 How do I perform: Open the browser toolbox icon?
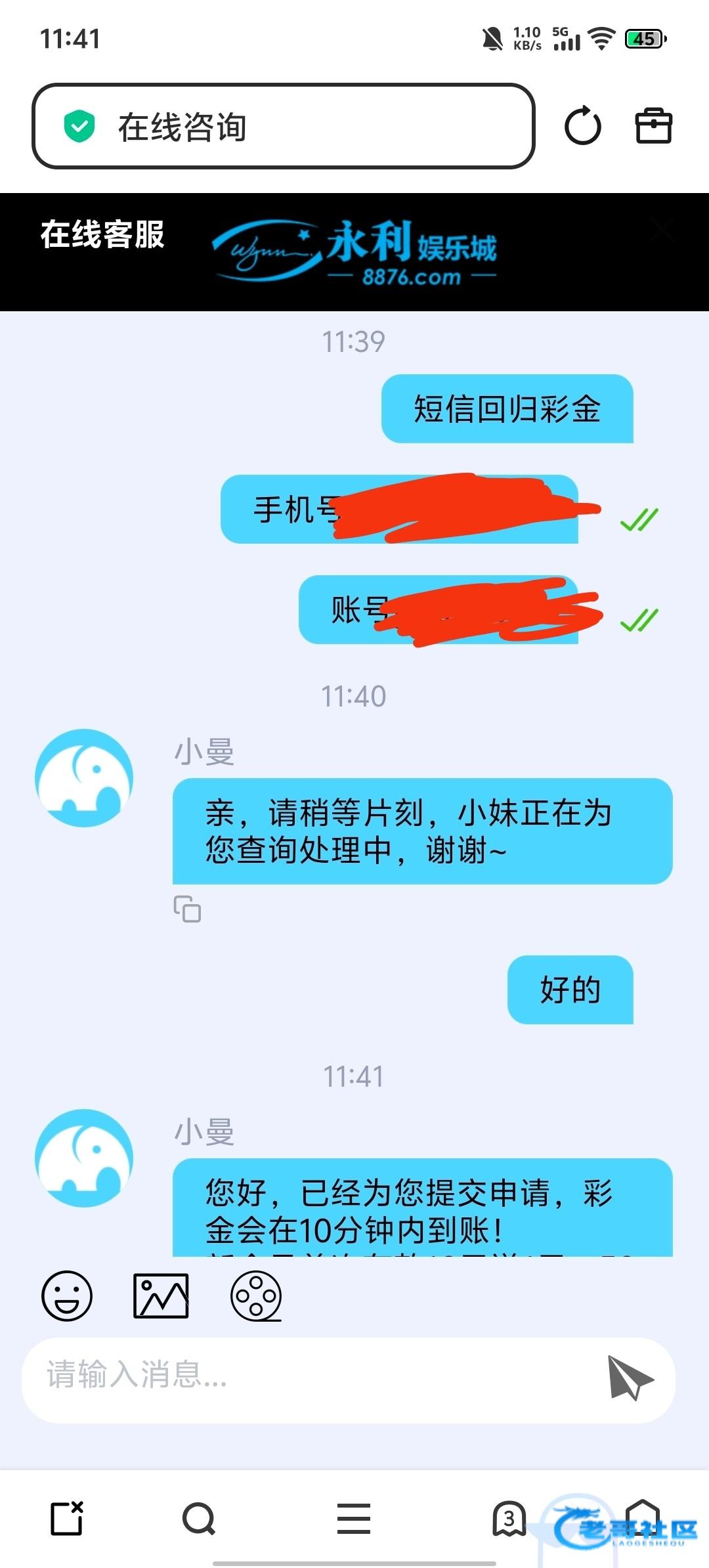coord(653,126)
